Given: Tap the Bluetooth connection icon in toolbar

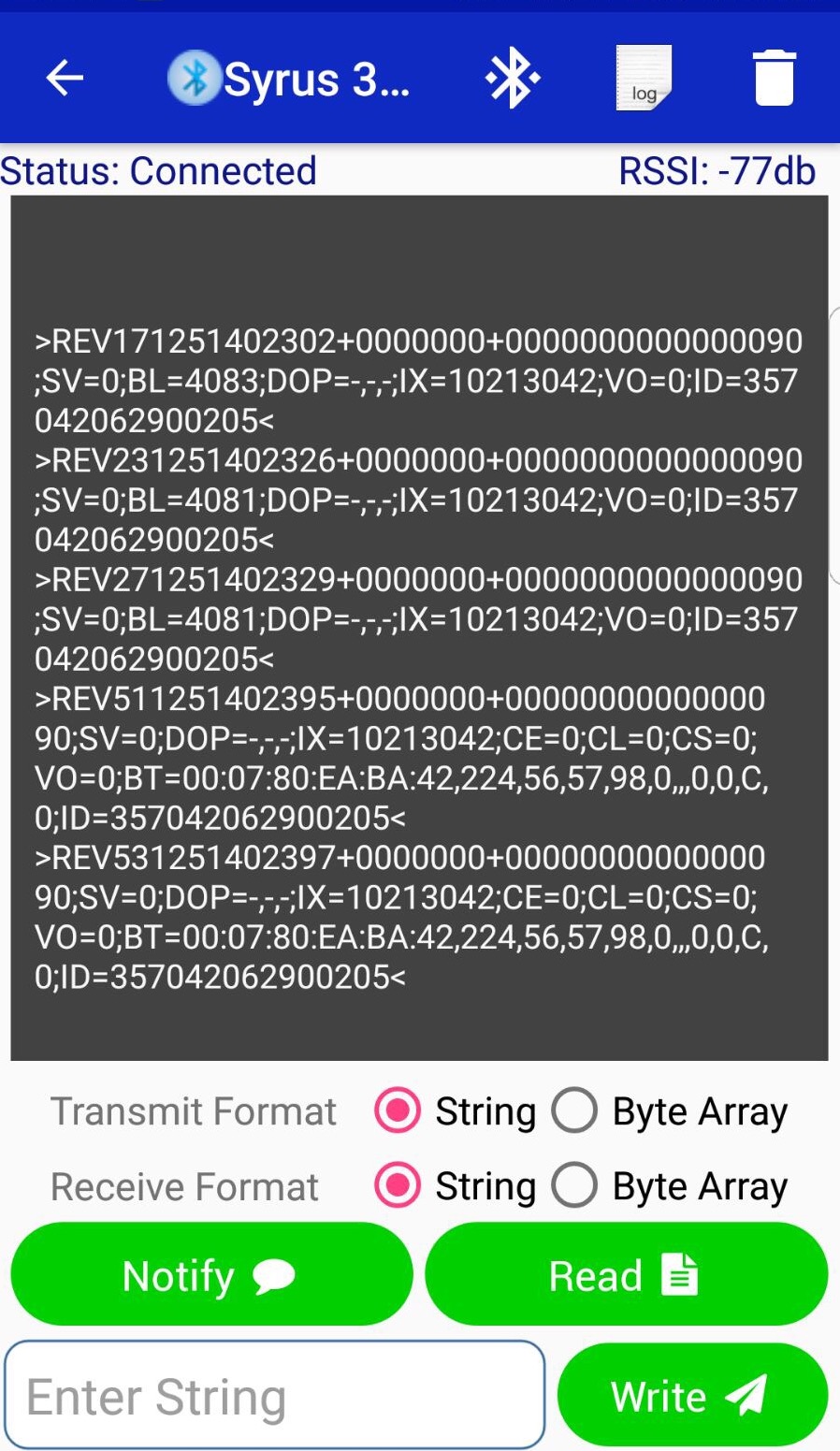Looking at the screenshot, I should point(512,78).
